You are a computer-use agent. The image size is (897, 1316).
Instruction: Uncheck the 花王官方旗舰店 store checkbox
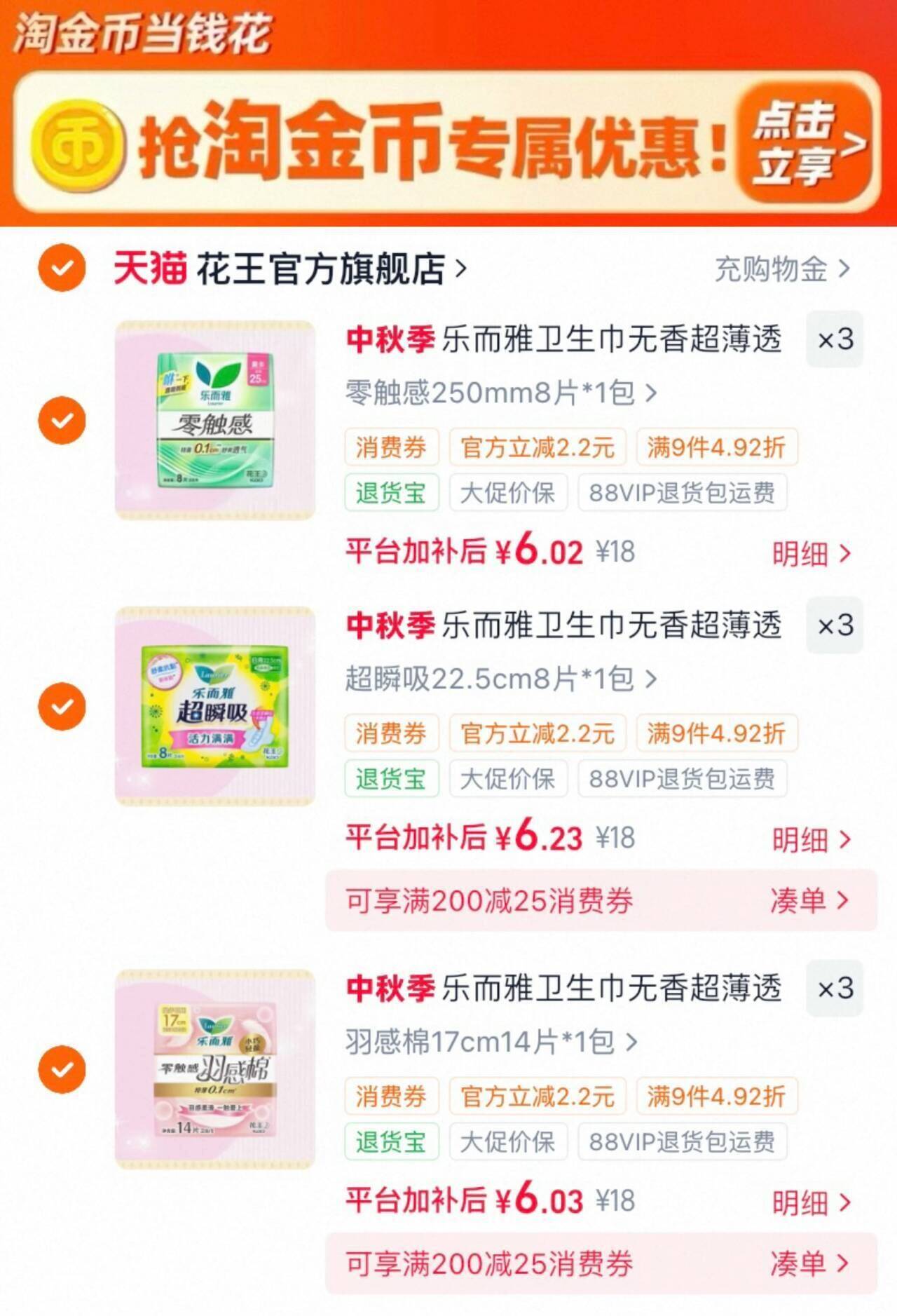point(62,267)
